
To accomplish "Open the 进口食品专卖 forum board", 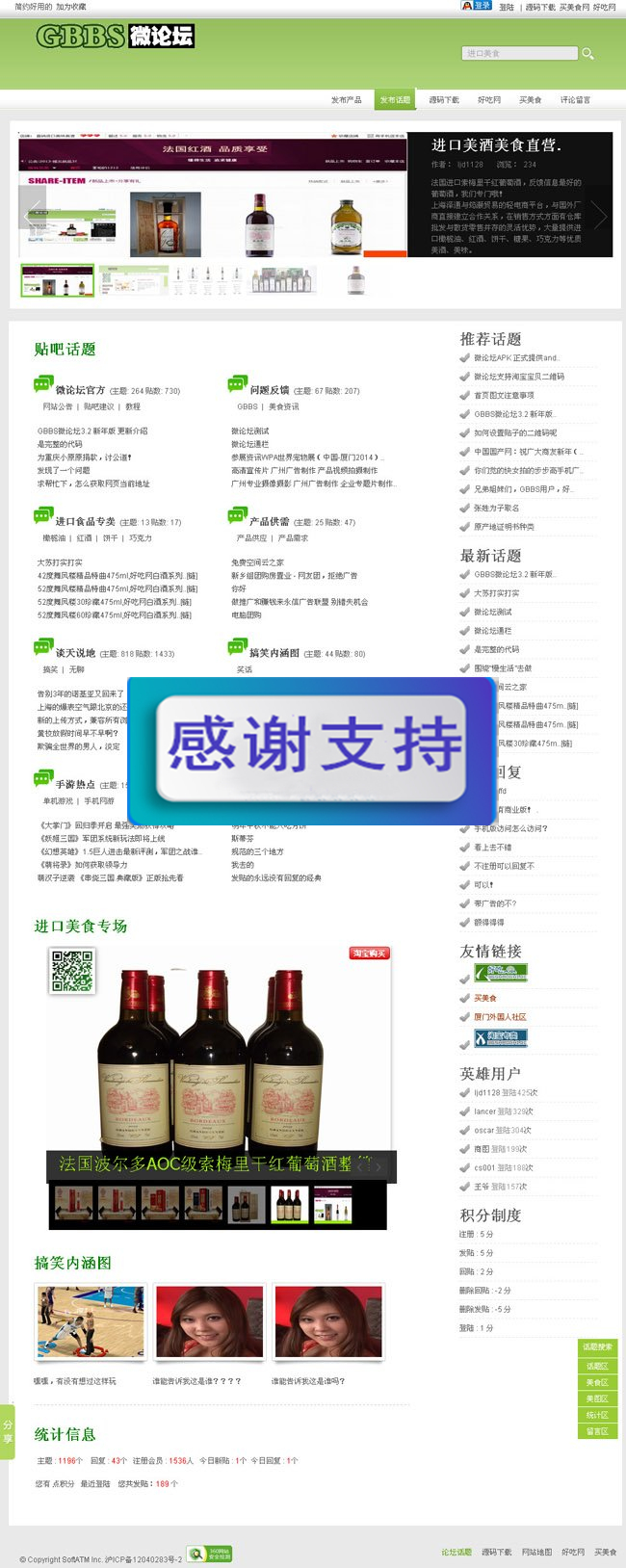I will pos(85,521).
